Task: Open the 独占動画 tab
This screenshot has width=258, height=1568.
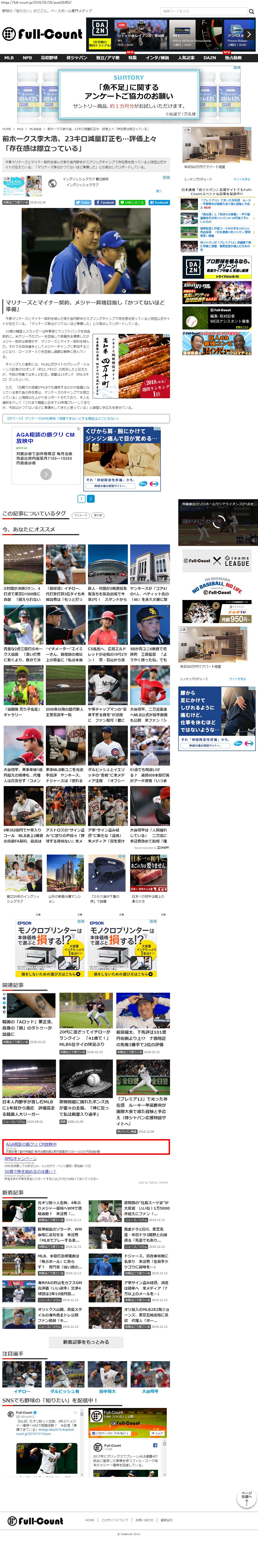Action: (233, 58)
